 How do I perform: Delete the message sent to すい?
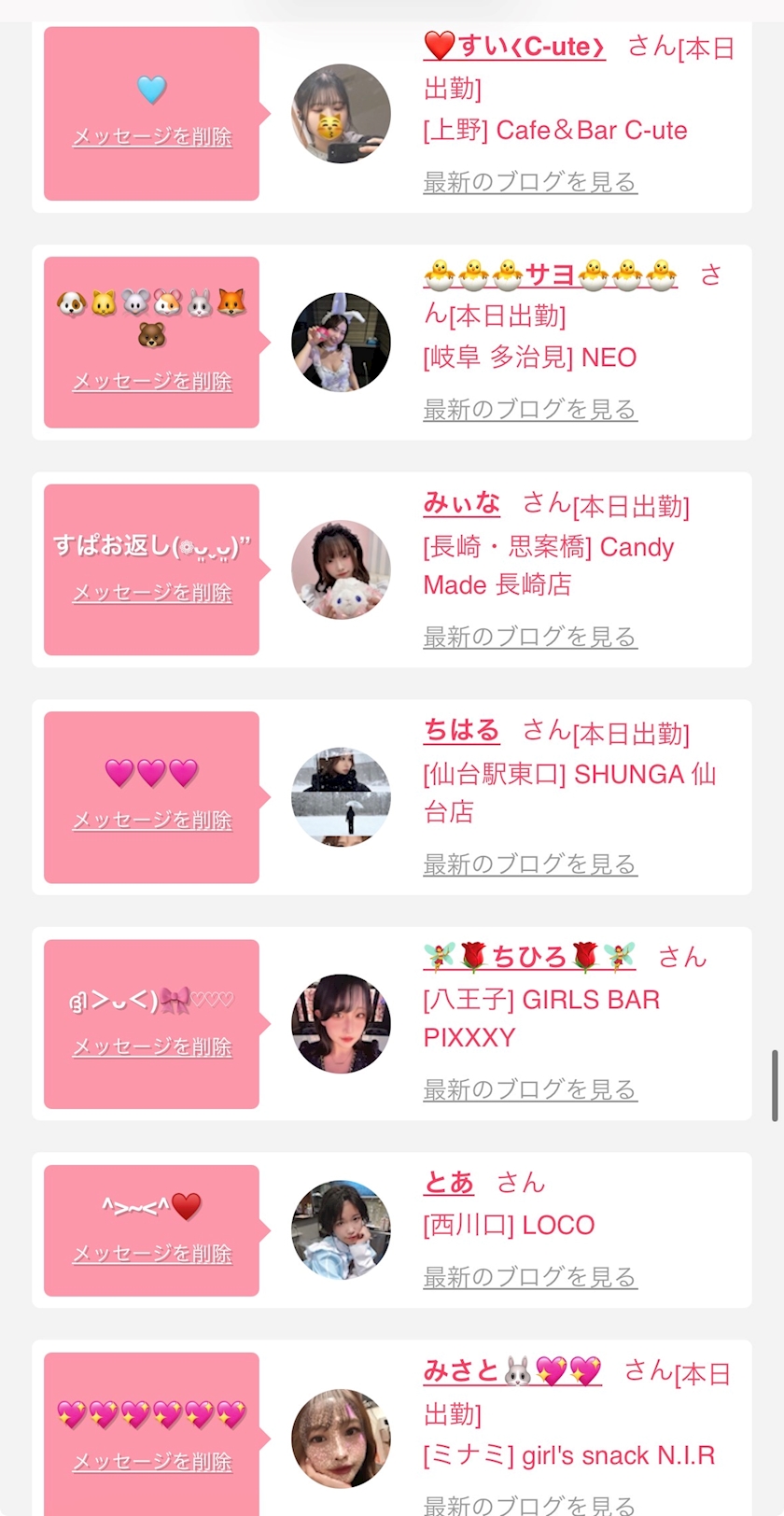click(152, 136)
